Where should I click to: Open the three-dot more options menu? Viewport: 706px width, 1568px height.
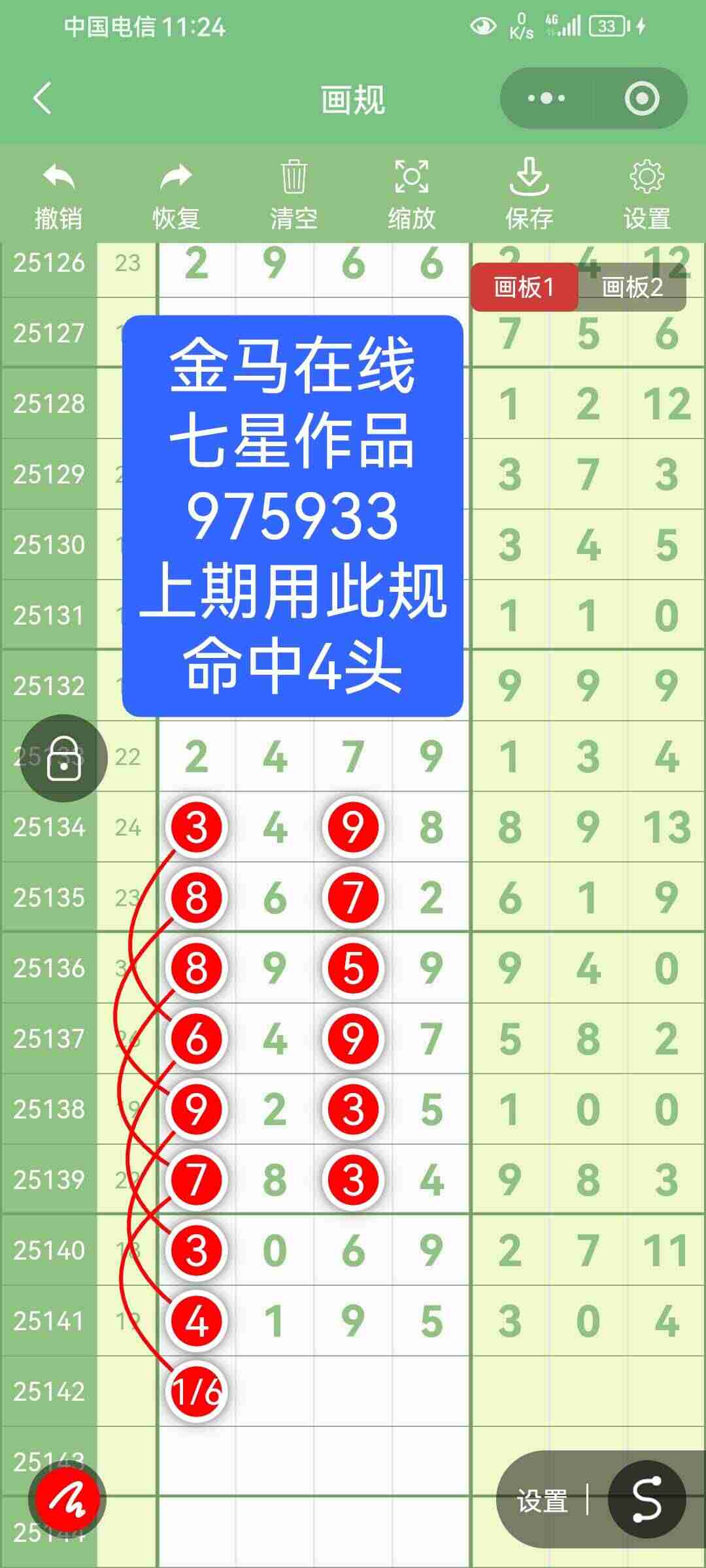coord(547,98)
